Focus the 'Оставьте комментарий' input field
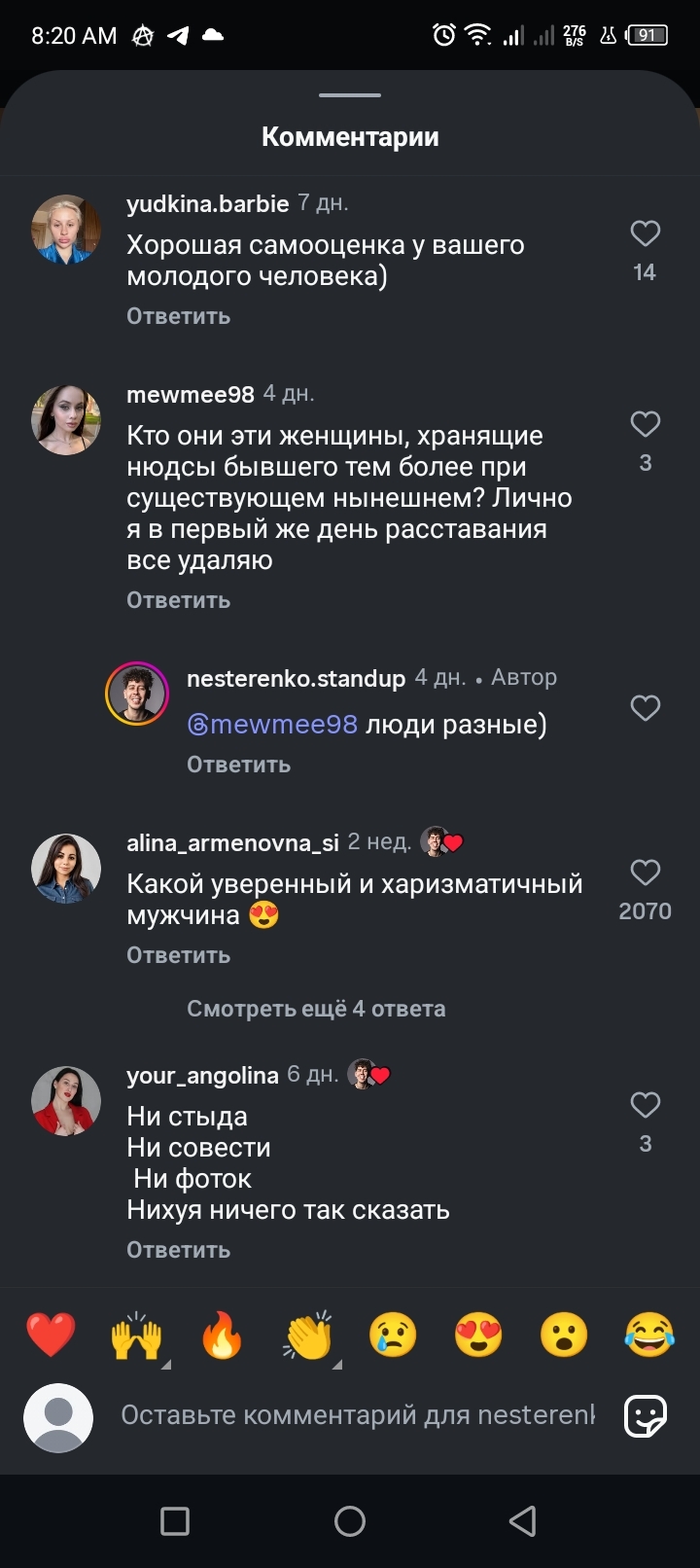 [357, 1415]
